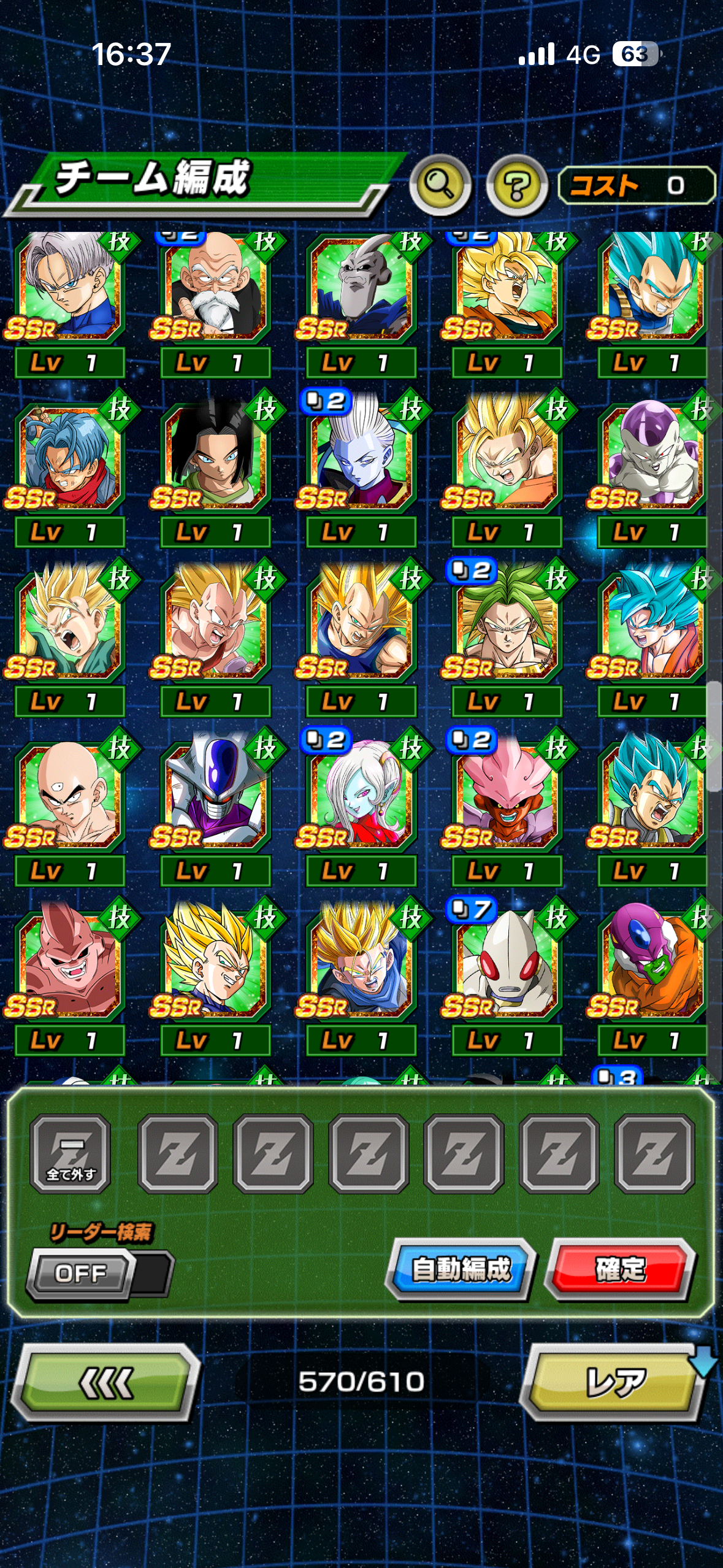This screenshot has height=1568, width=723.
Task: Open the magnifying glass character search
Action: (440, 185)
